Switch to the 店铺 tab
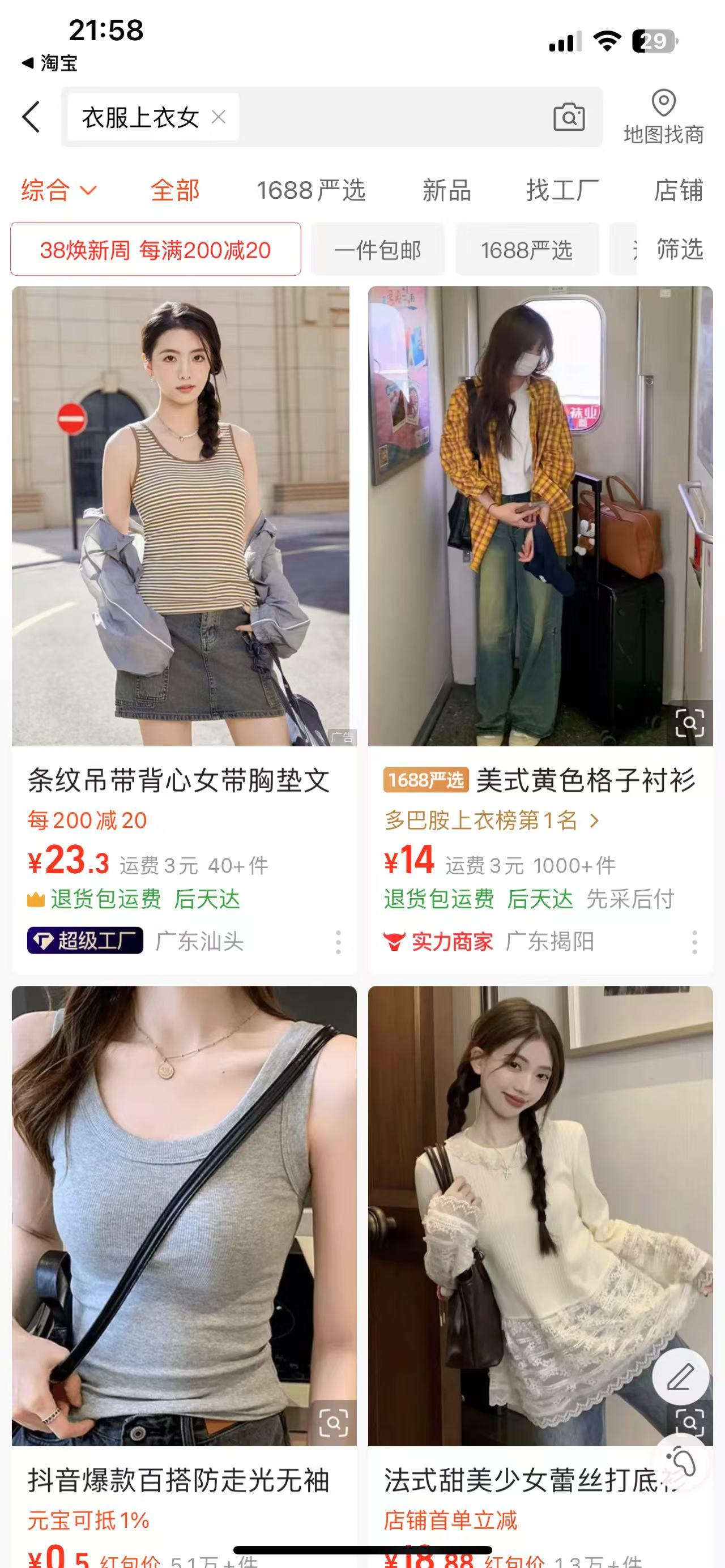This screenshot has width=725, height=1568. pyautogui.click(x=678, y=190)
